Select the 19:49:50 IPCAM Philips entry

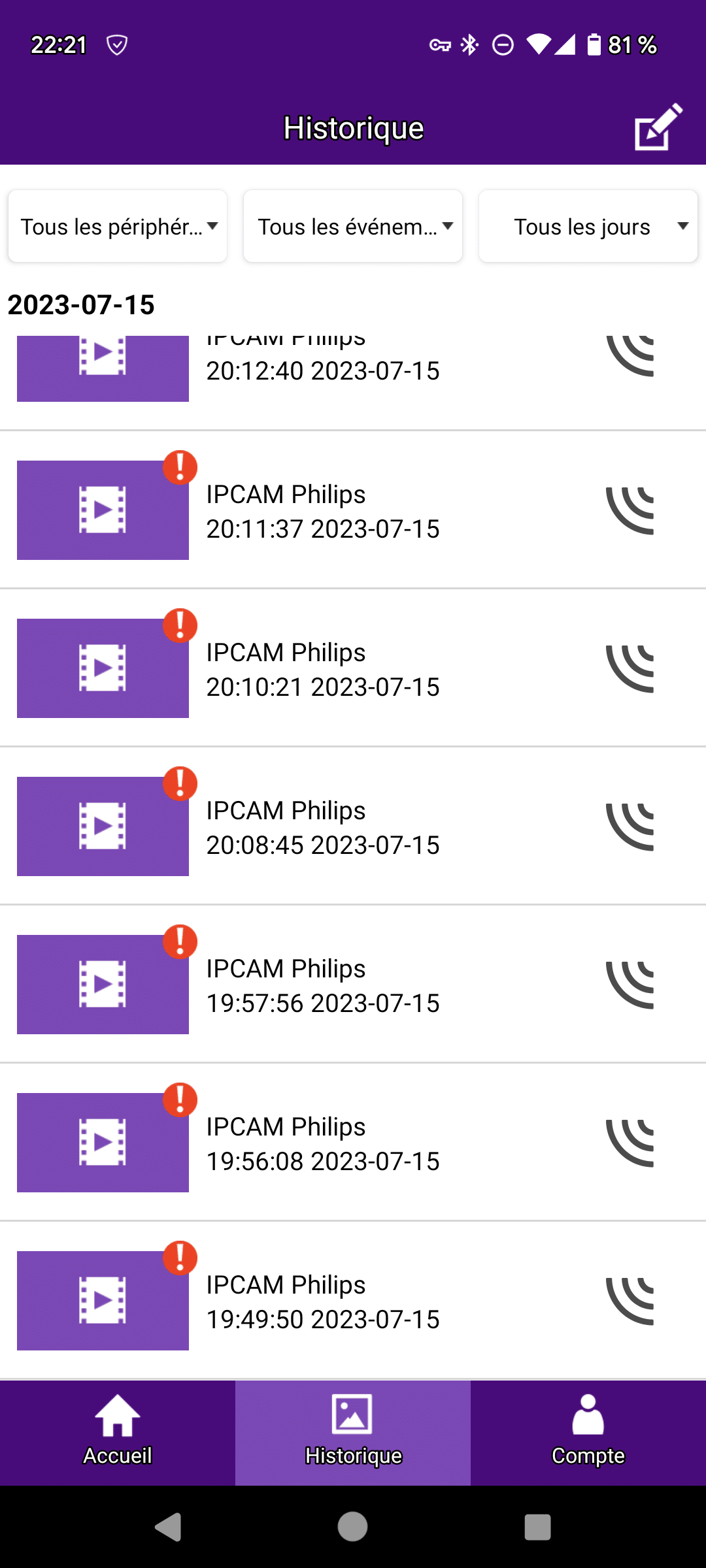coord(323,1301)
